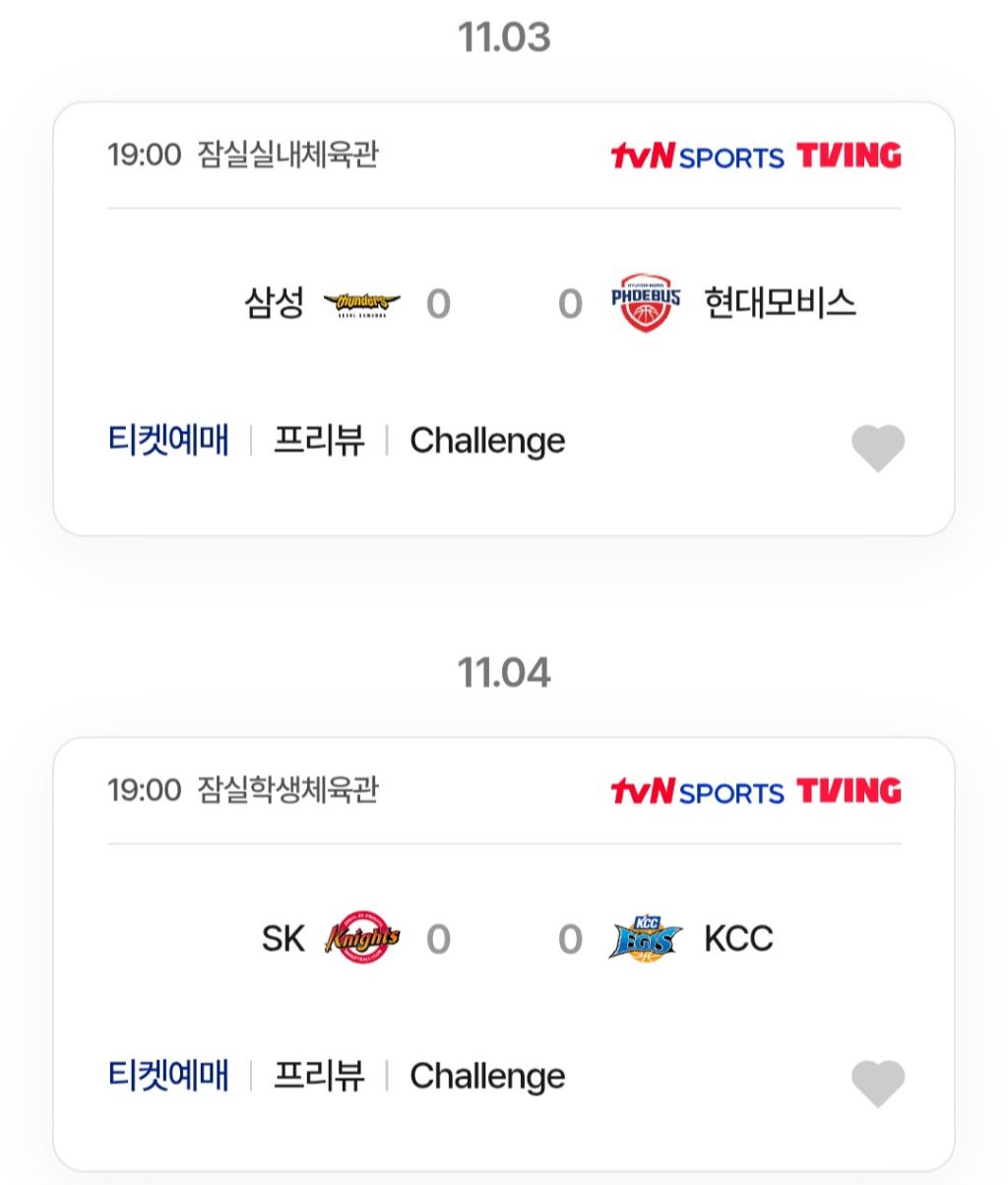Favorite the SK vs KCC game
Image resolution: width=1008 pixels, height=1185 pixels.
point(877,1084)
